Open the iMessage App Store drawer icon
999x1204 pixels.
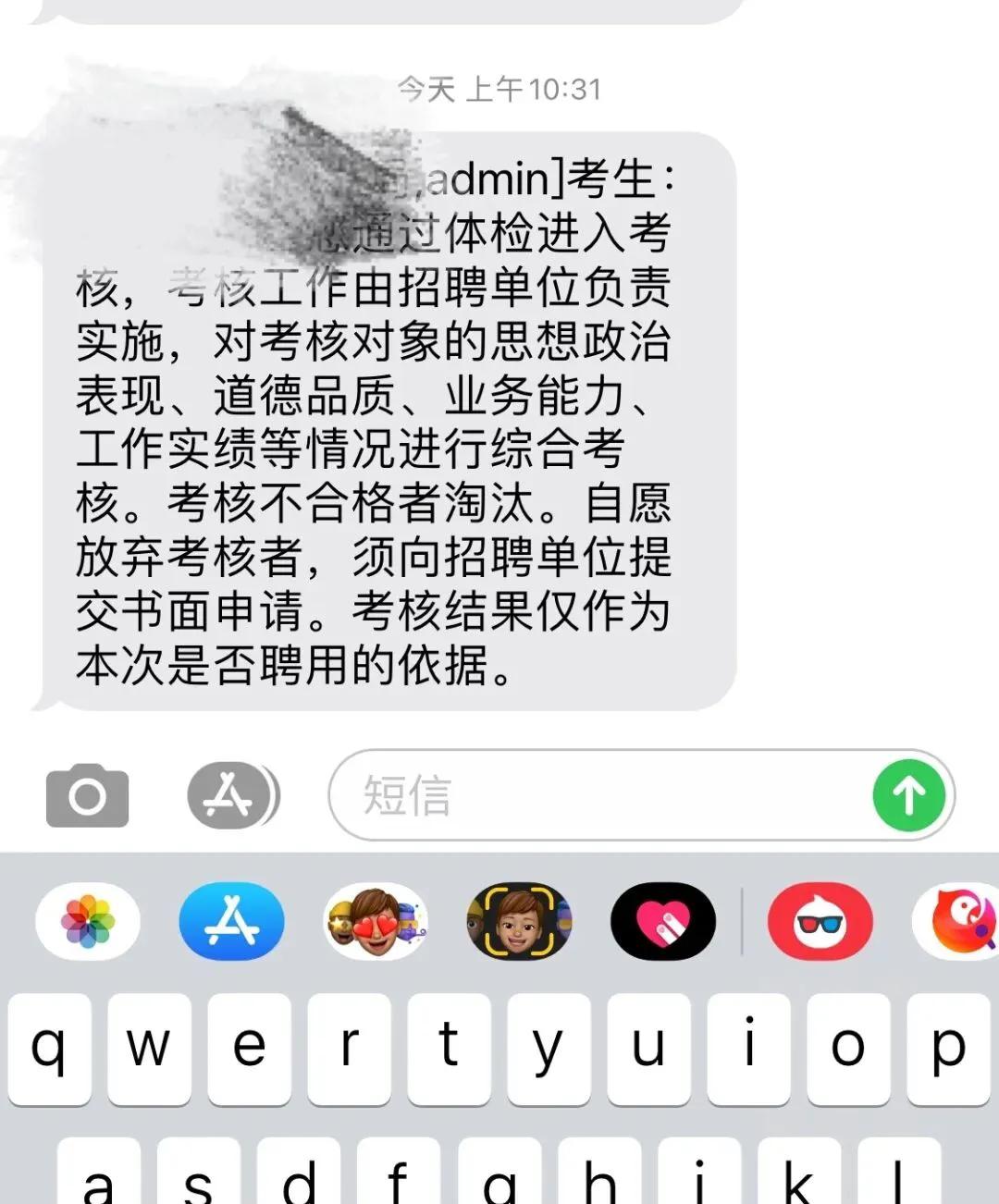coord(230,795)
